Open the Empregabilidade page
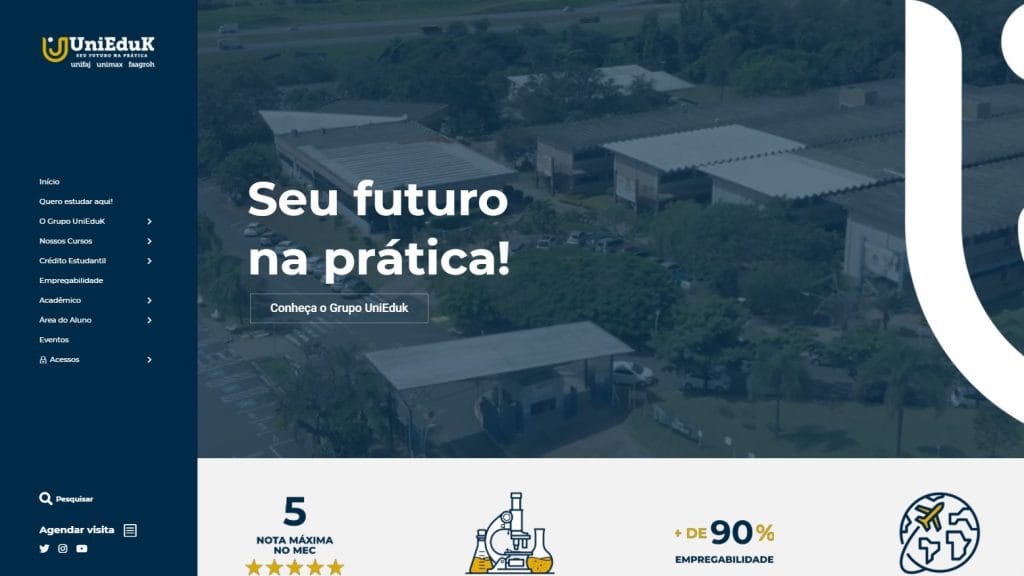1024x576 pixels. pyautogui.click(x=71, y=280)
